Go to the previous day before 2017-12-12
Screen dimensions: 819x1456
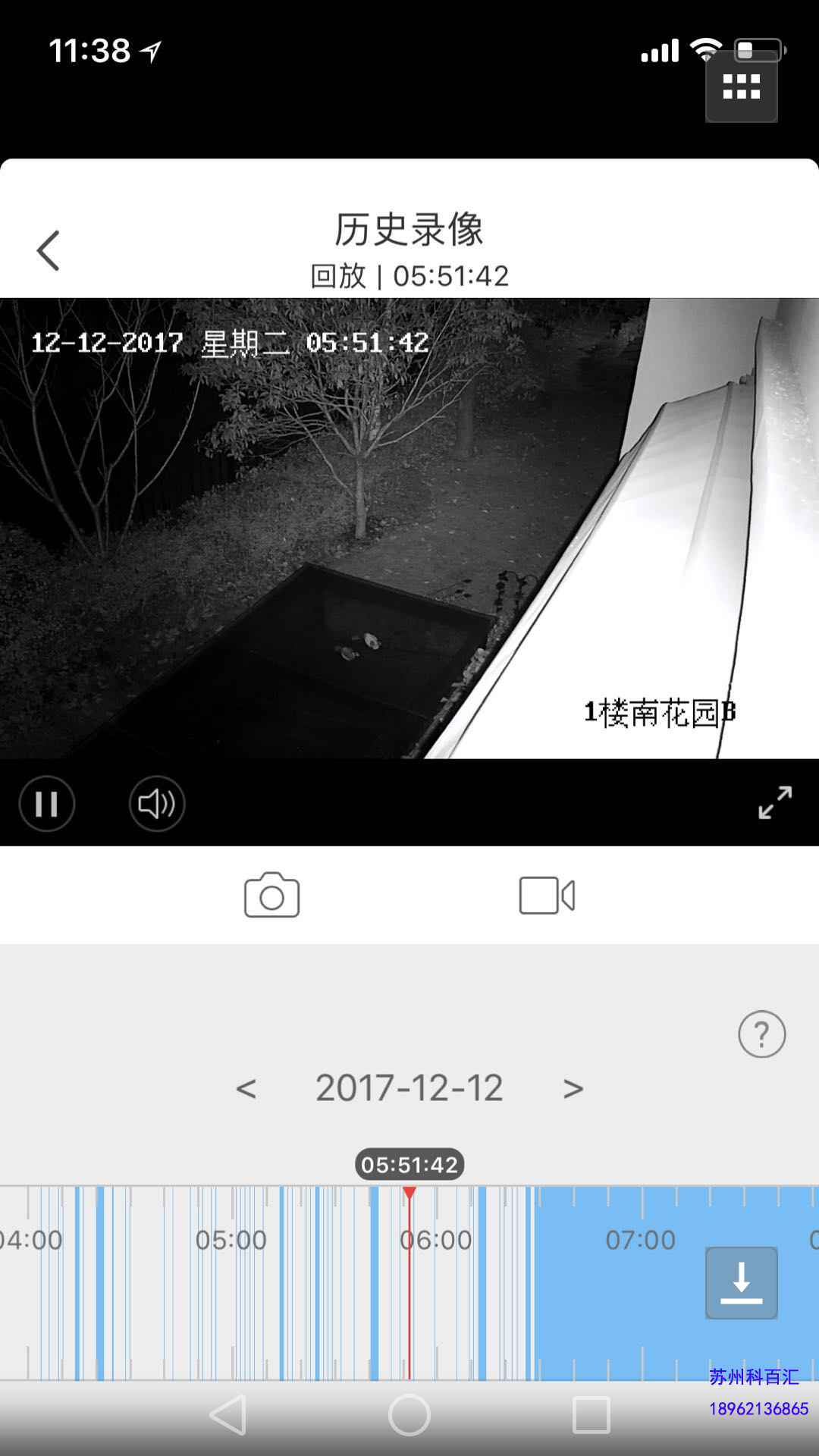tap(246, 1089)
